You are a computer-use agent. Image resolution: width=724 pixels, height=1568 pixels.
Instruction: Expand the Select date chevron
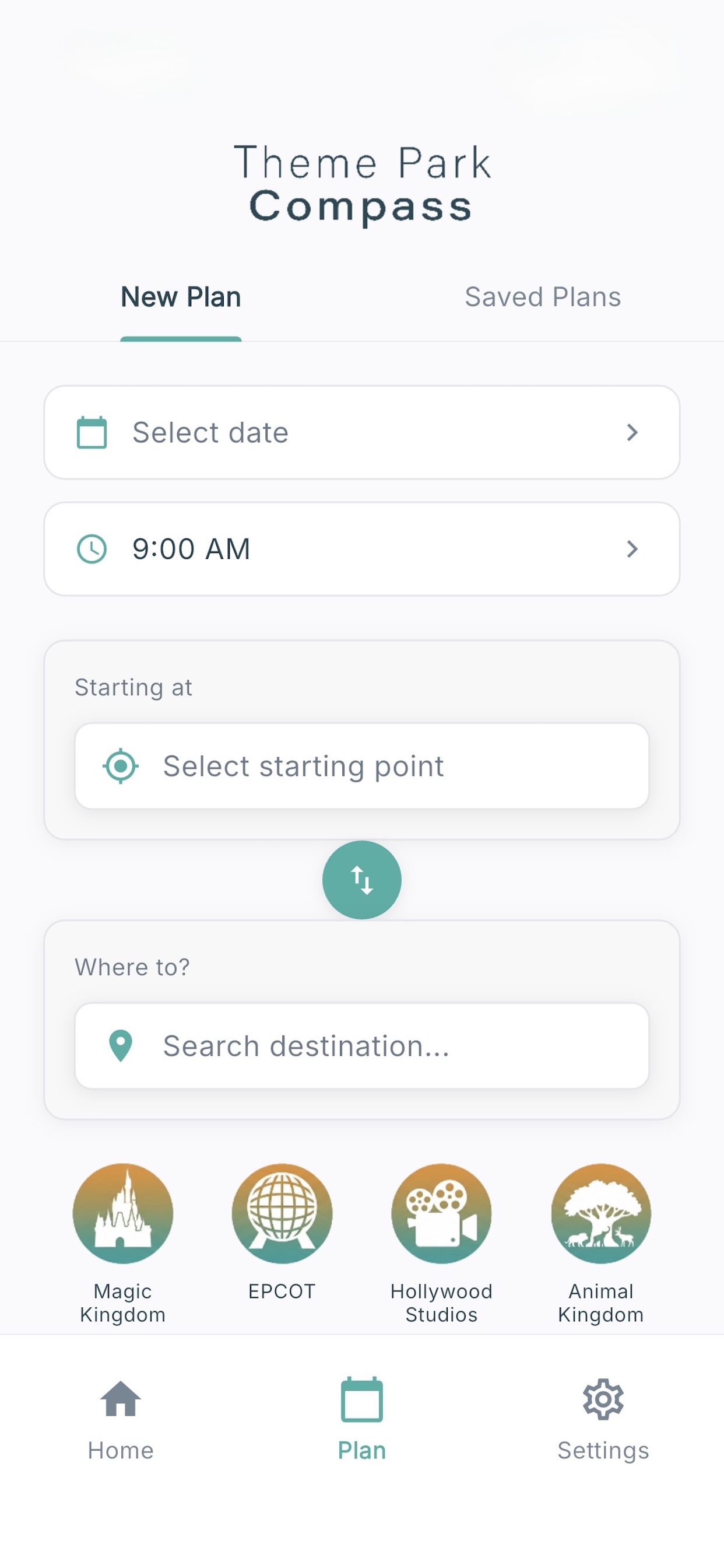633,432
